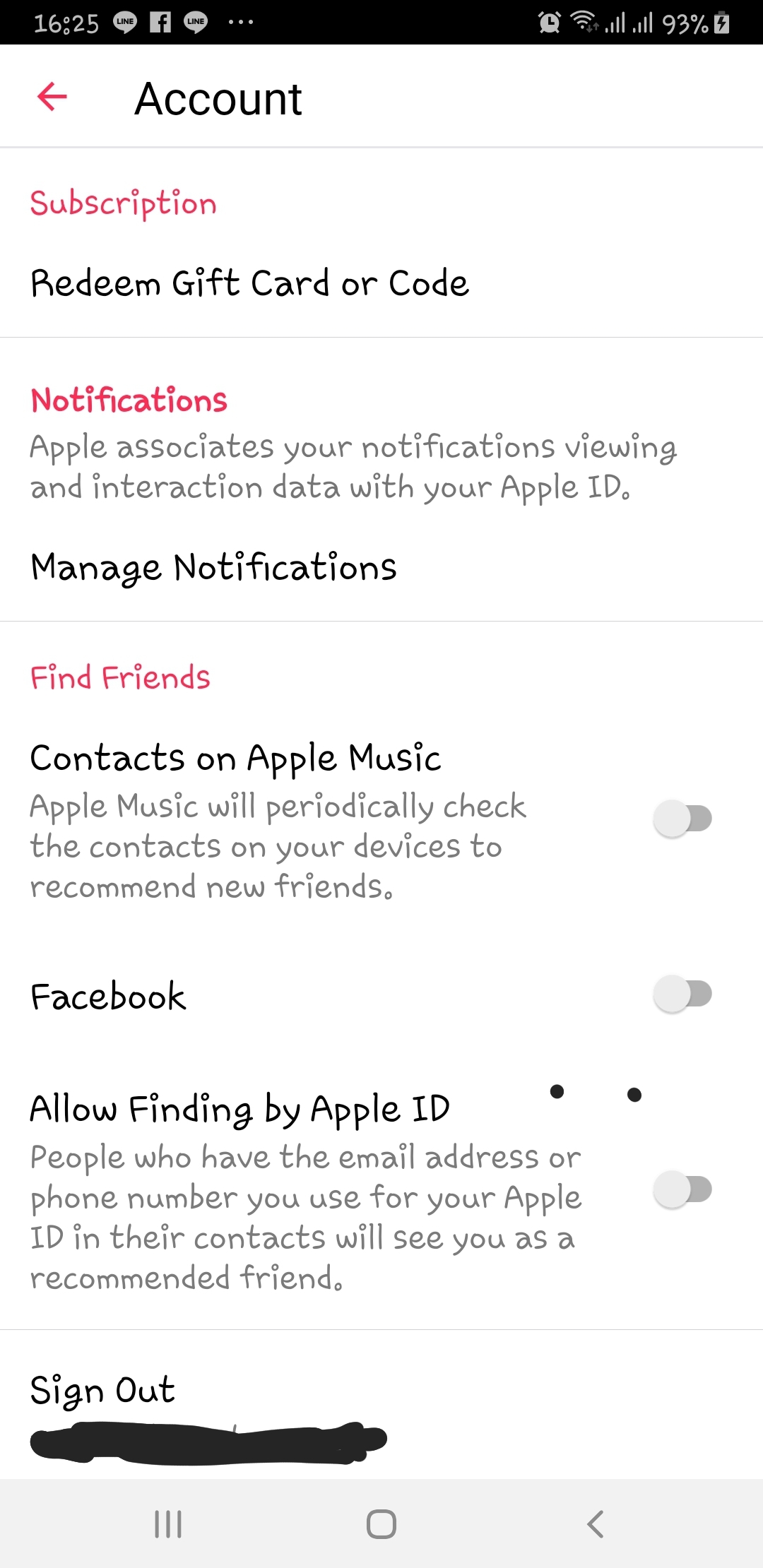Open Manage Notifications
763x1568 pixels.
(x=214, y=566)
